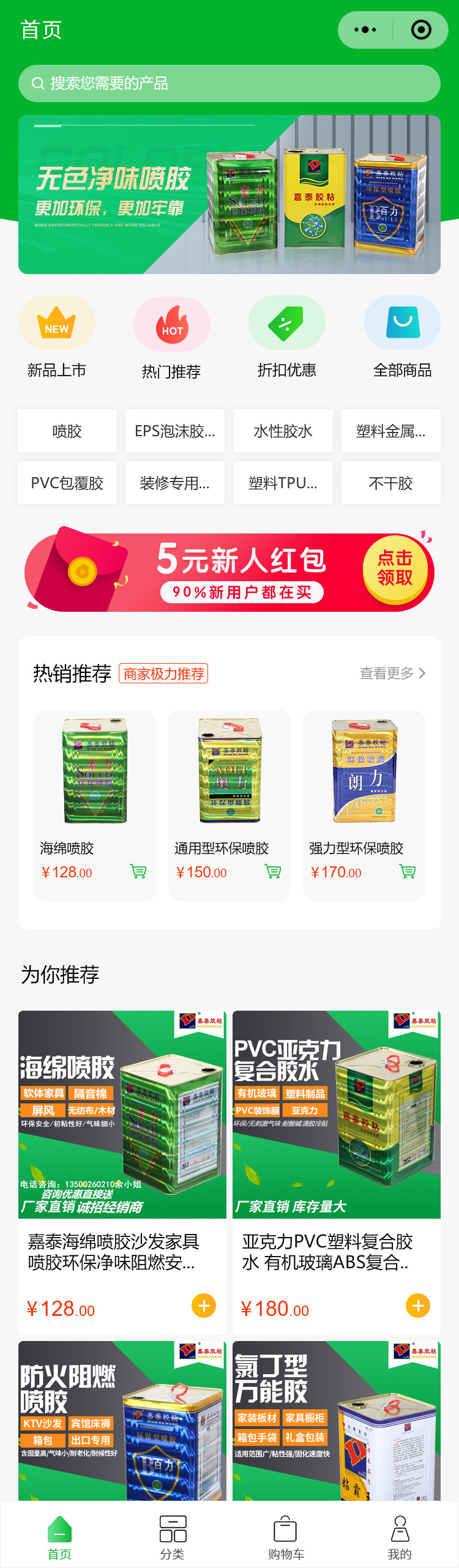The height and width of the screenshot is (1568, 459).
Task: Open 折扣优惠 discounts
Action: click(286, 337)
